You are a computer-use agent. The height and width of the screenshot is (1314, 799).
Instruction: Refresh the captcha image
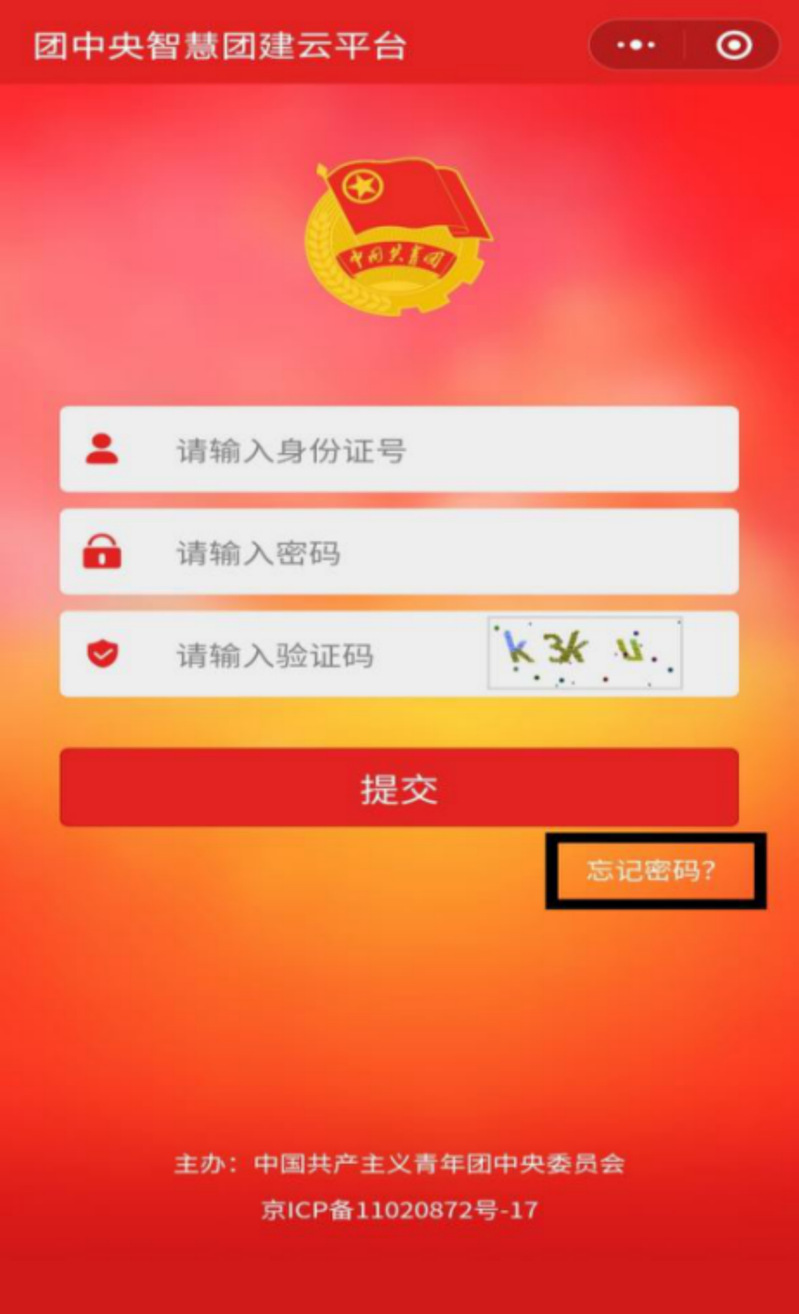(x=585, y=653)
